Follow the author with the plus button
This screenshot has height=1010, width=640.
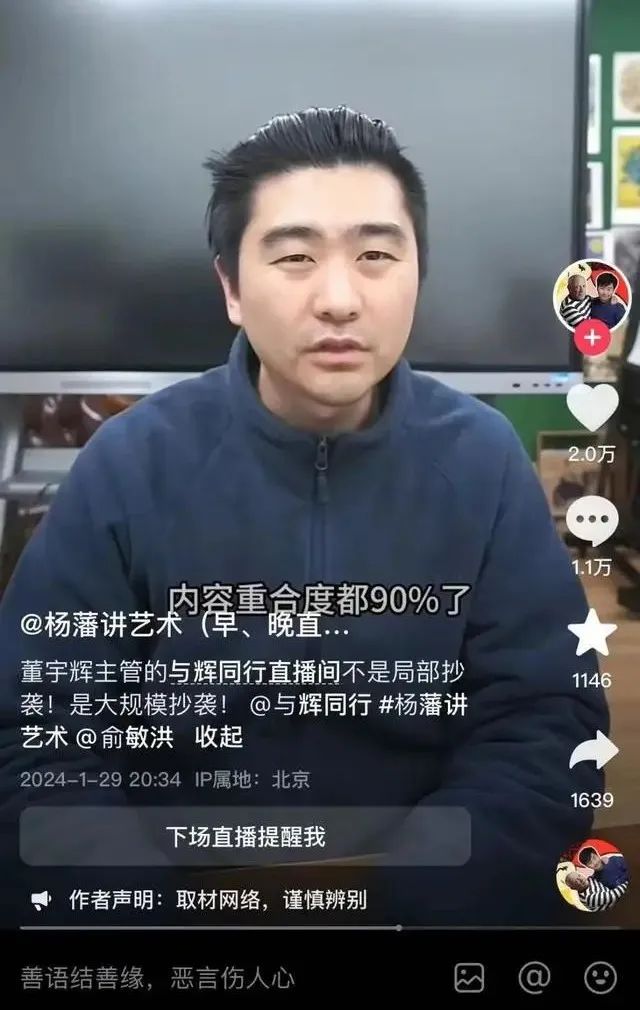point(592,338)
